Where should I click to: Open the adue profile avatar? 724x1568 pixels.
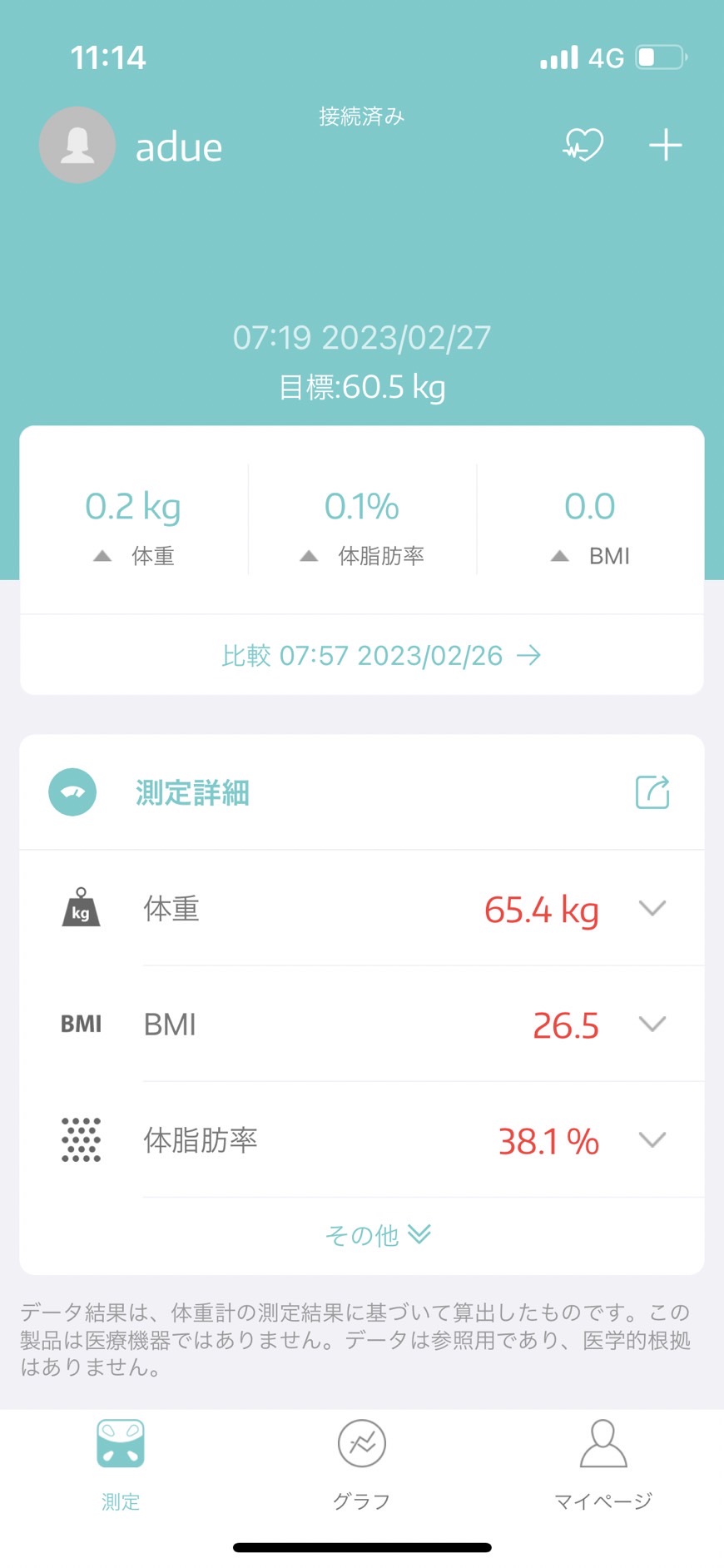(77, 145)
